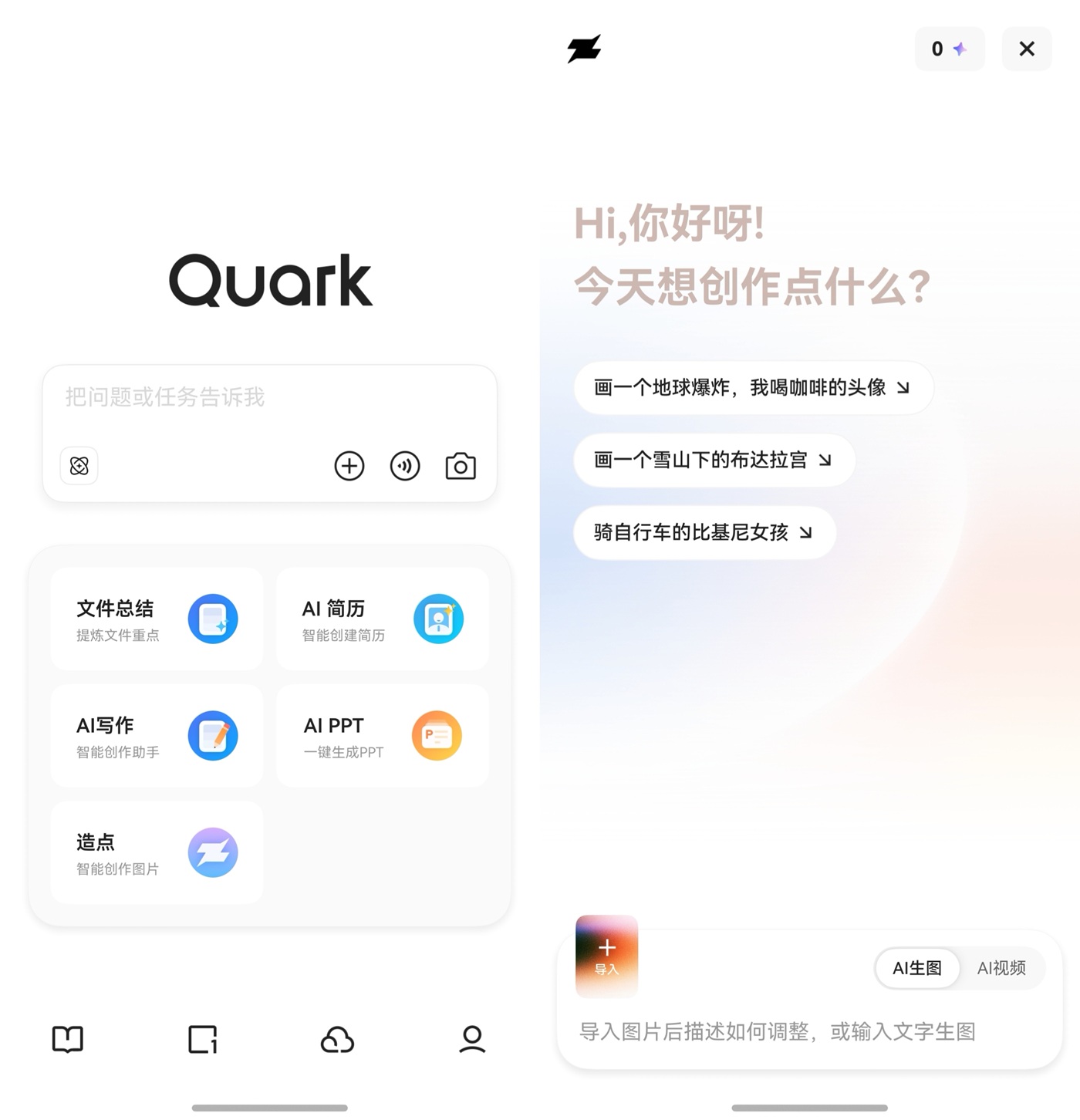This screenshot has height=1120, width=1080.
Task: Open the AI PPT card
Action: coord(383,736)
